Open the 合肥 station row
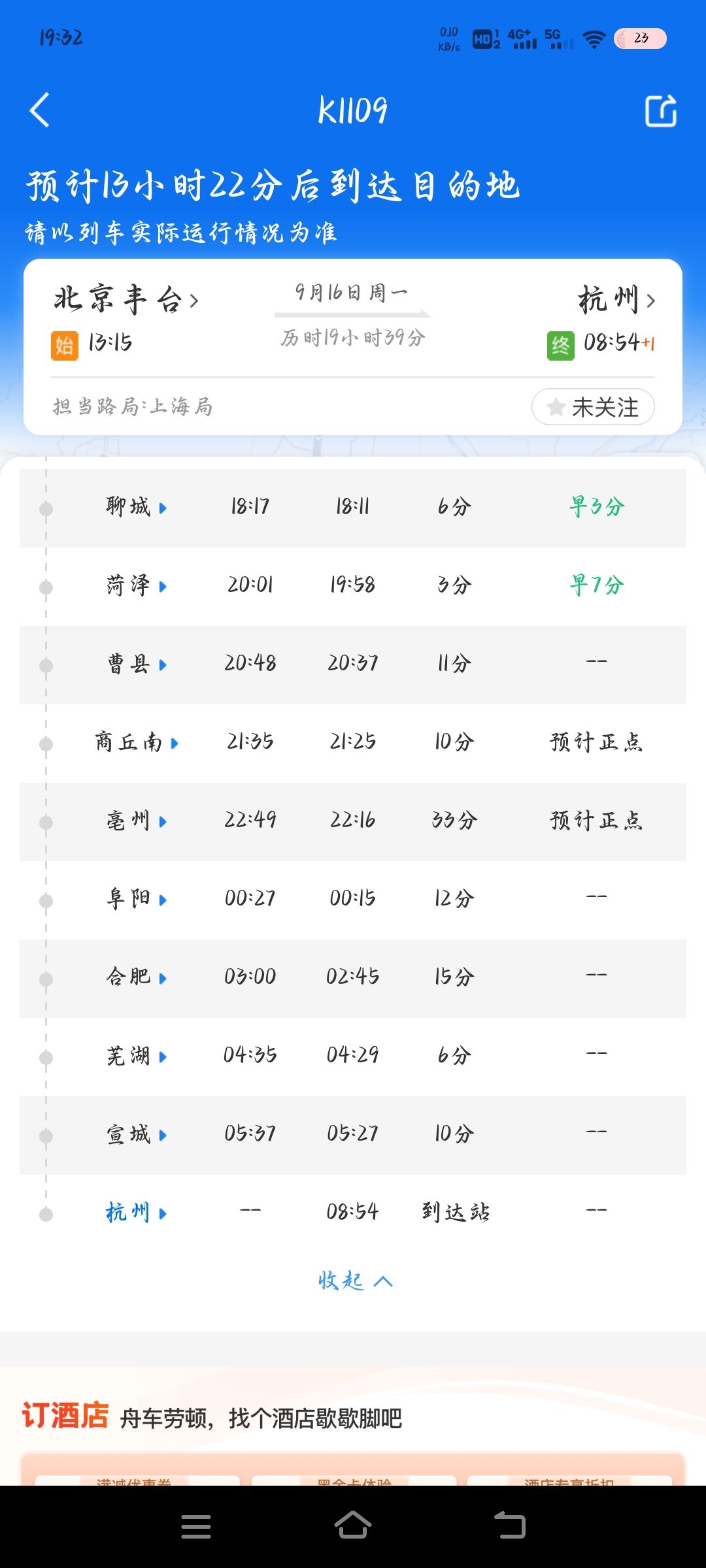Screen dimensions: 706x1568 click(x=353, y=978)
